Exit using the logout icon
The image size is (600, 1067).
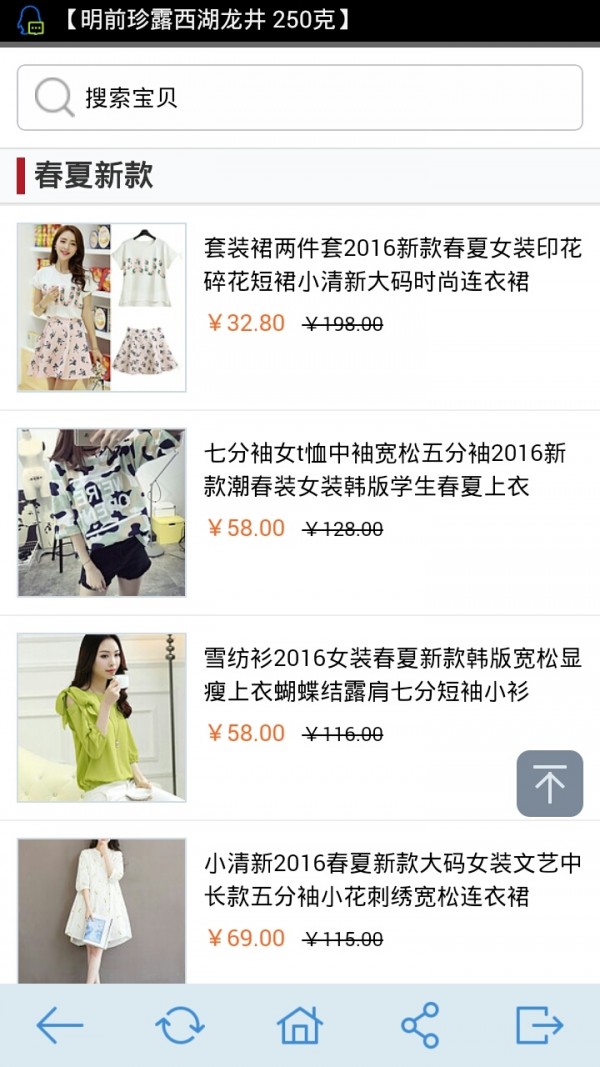540,1025
